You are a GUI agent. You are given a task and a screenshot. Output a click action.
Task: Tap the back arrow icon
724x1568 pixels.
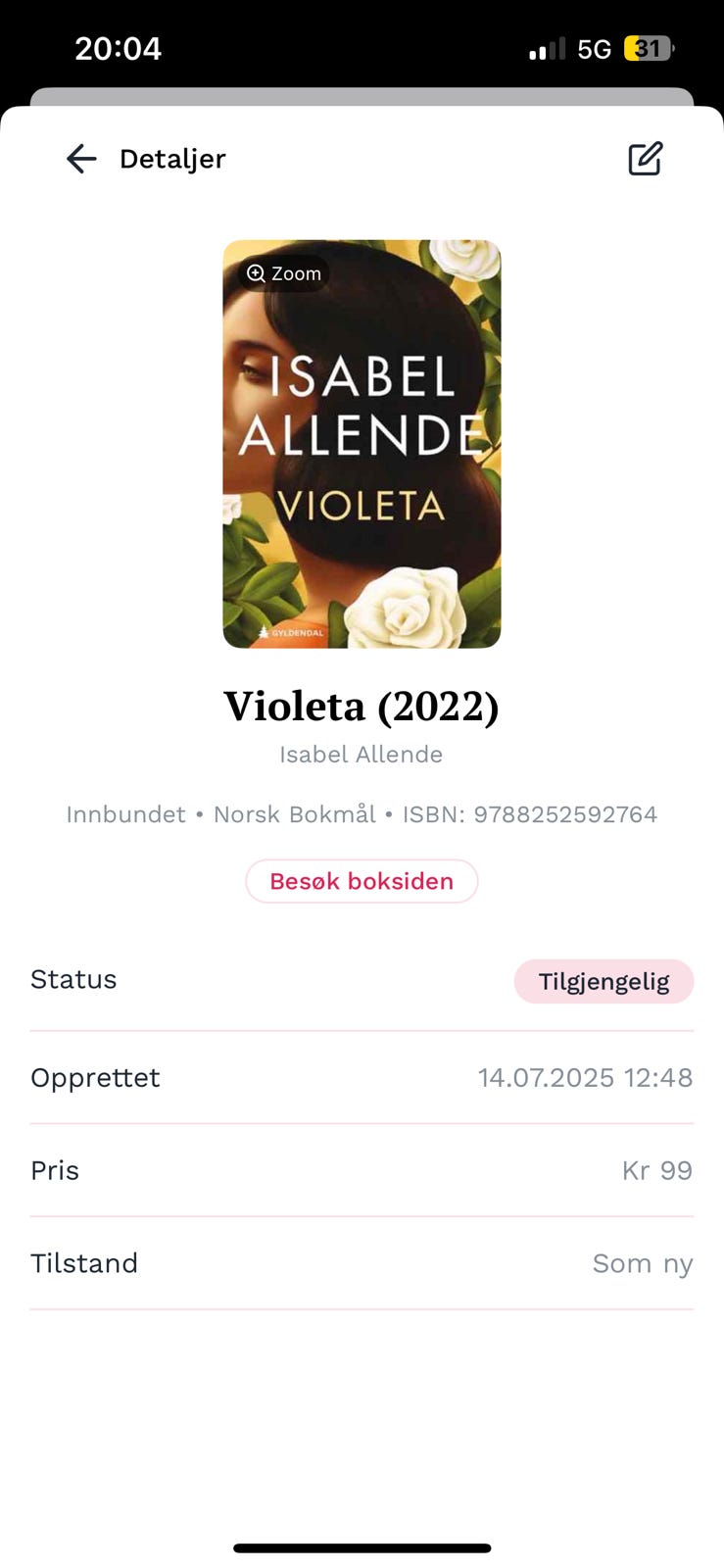81,159
